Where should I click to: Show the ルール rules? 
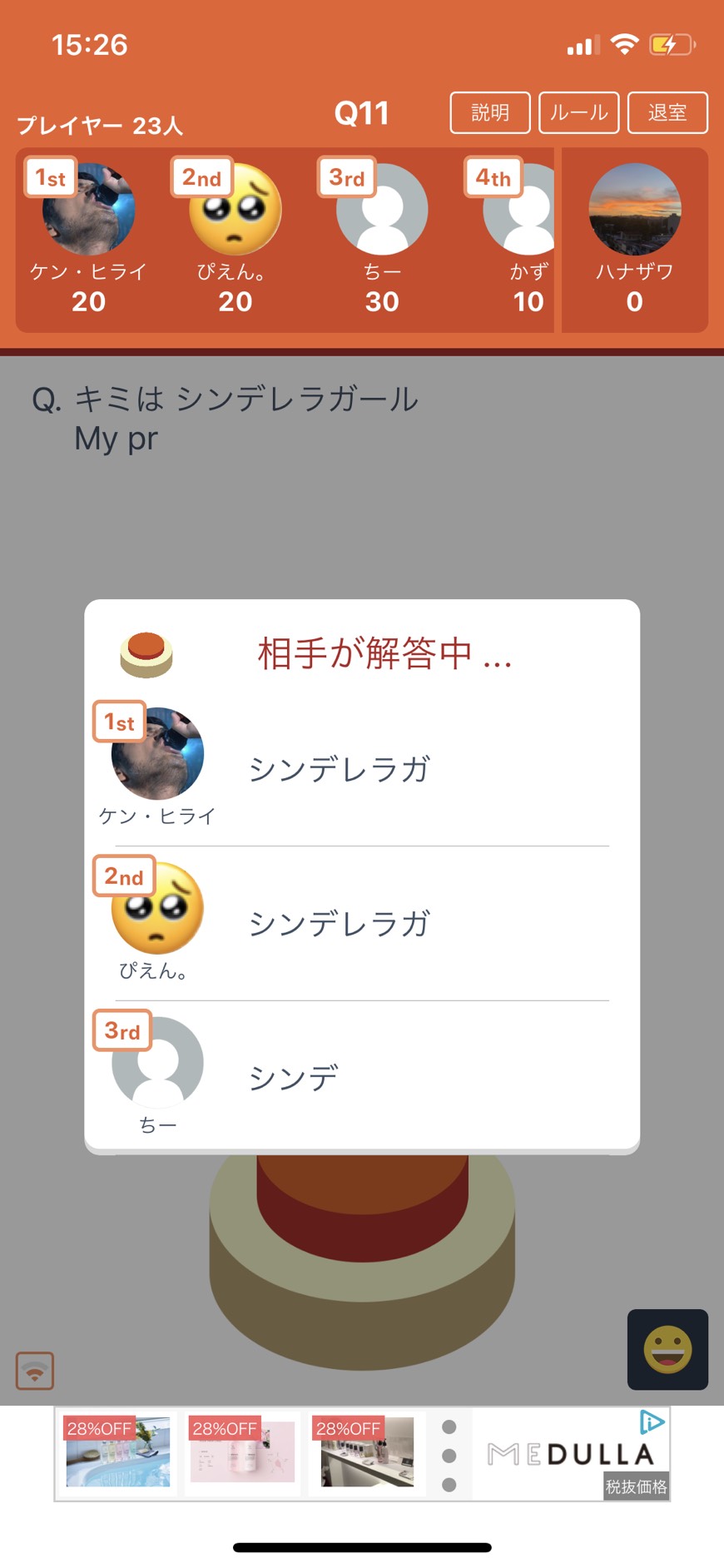(579, 112)
